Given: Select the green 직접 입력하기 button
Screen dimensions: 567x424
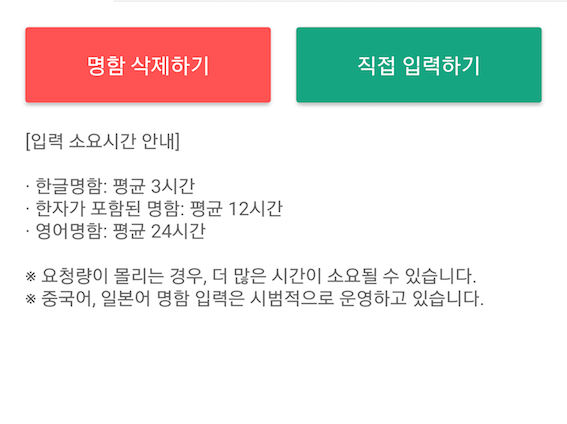Looking at the screenshot, I should [419, 65].
